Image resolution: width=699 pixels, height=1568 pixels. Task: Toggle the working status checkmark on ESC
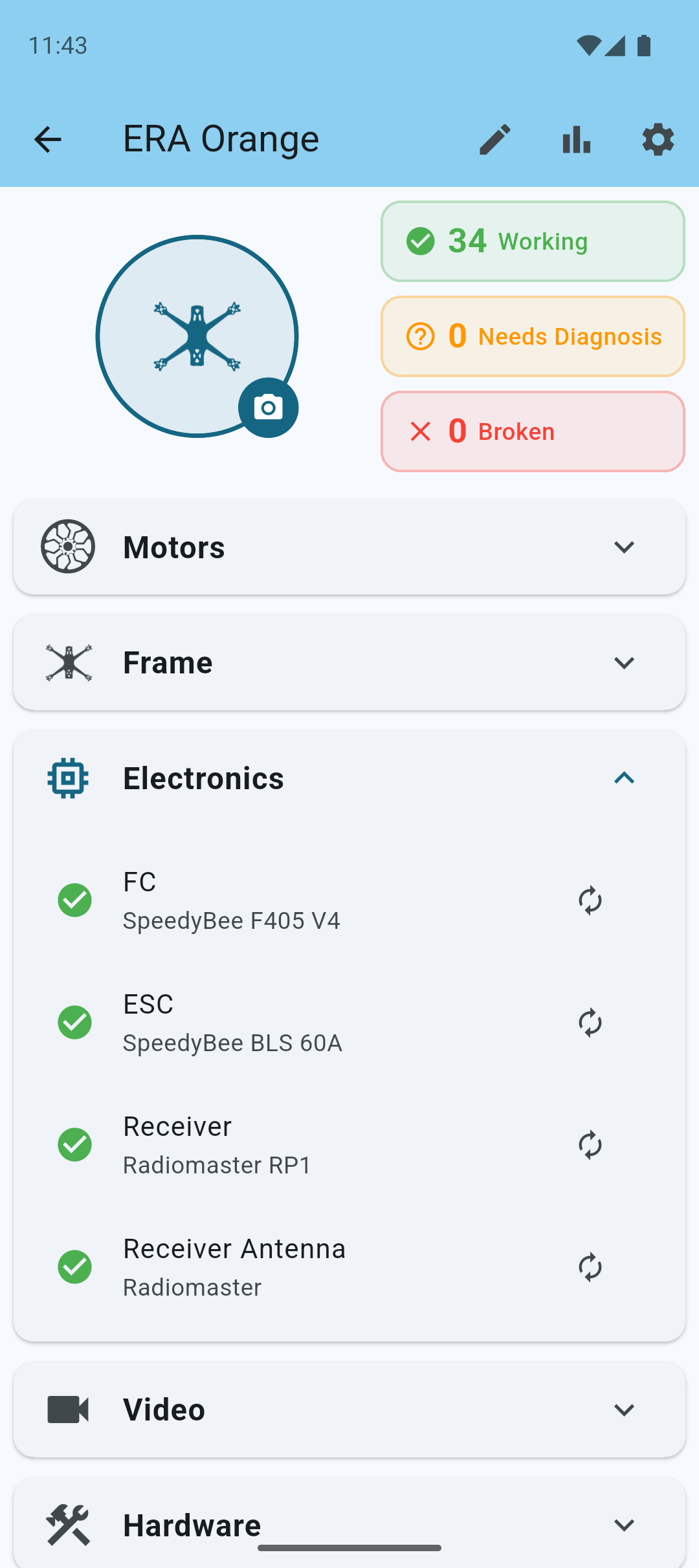point(74,1022)
